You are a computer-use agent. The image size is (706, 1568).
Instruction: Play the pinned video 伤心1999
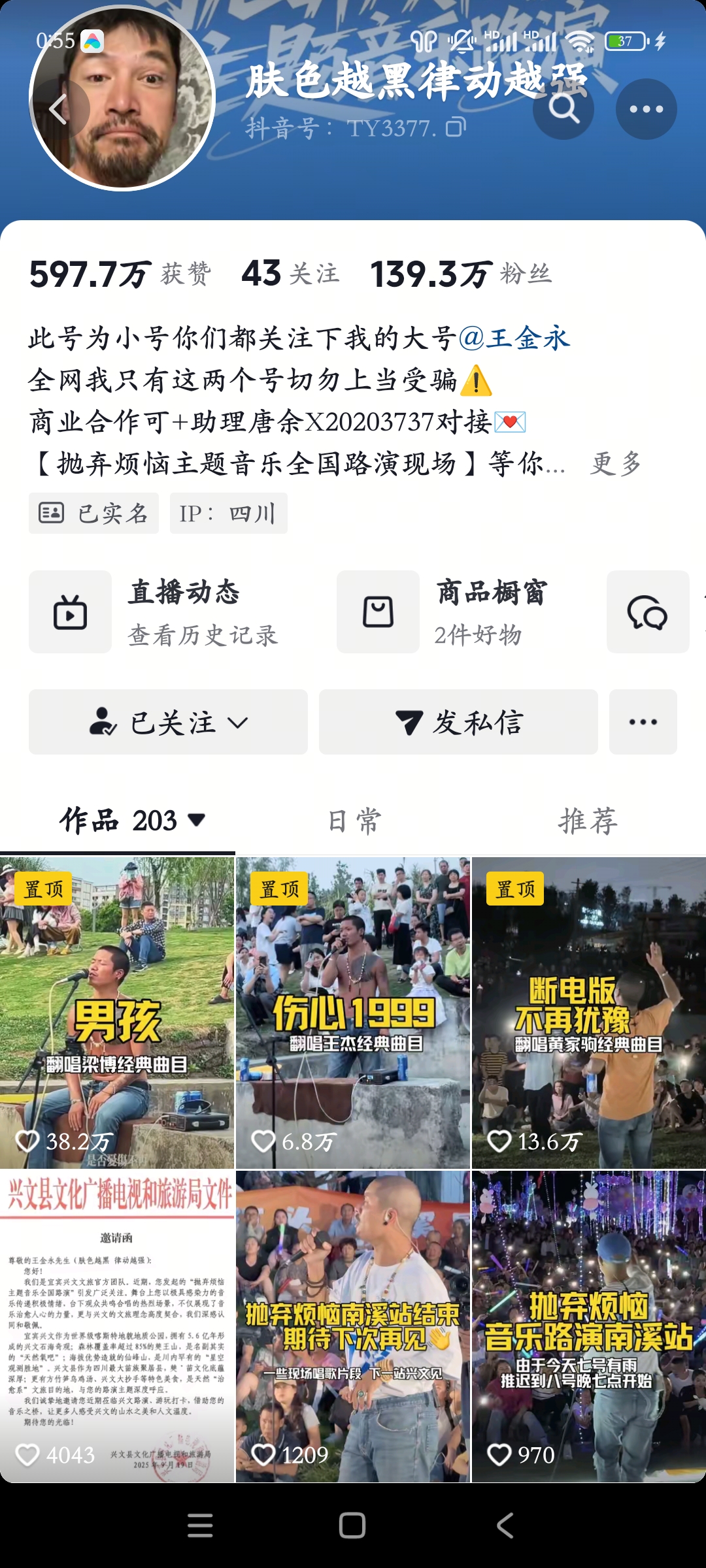point(353,1013)
